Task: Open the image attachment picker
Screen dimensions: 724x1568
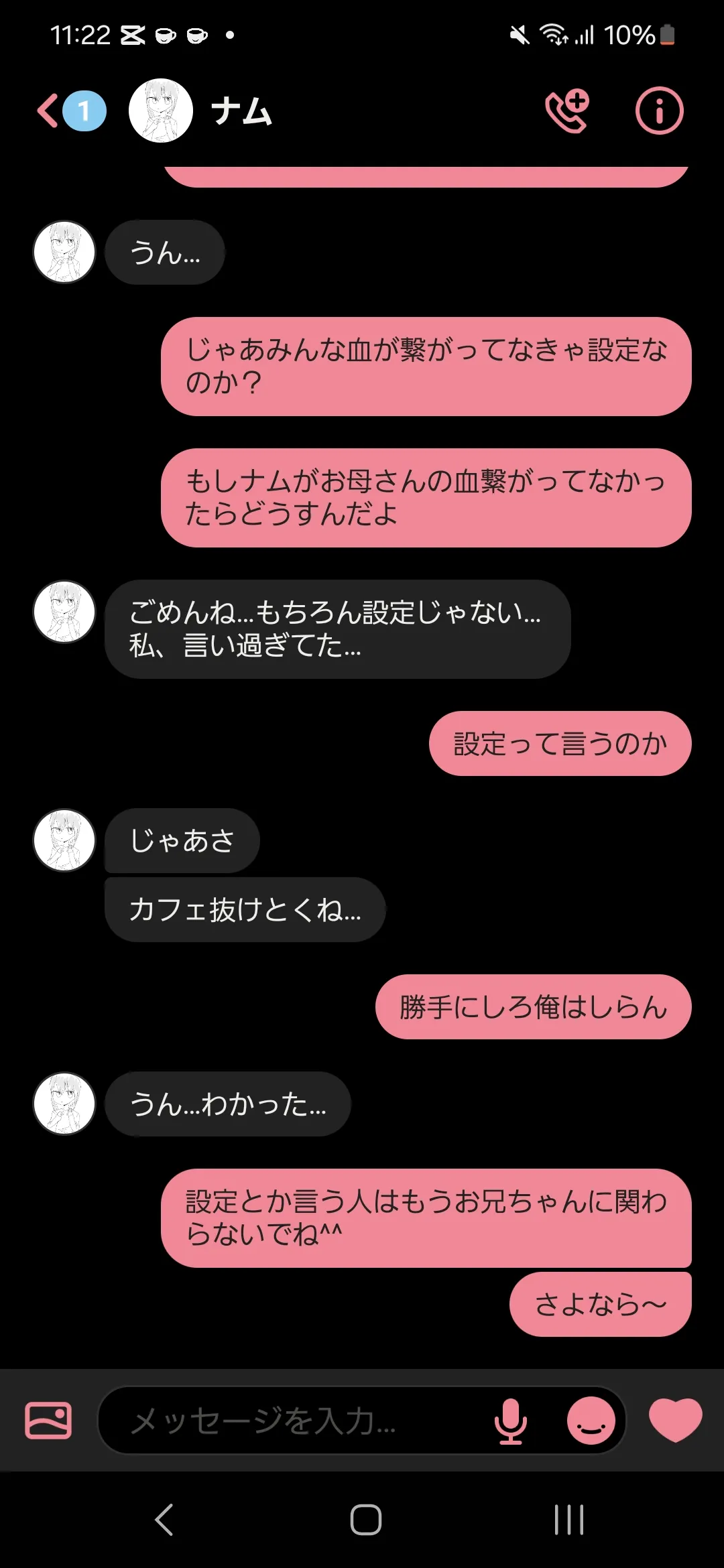Action: click(x=48, y=1421)
